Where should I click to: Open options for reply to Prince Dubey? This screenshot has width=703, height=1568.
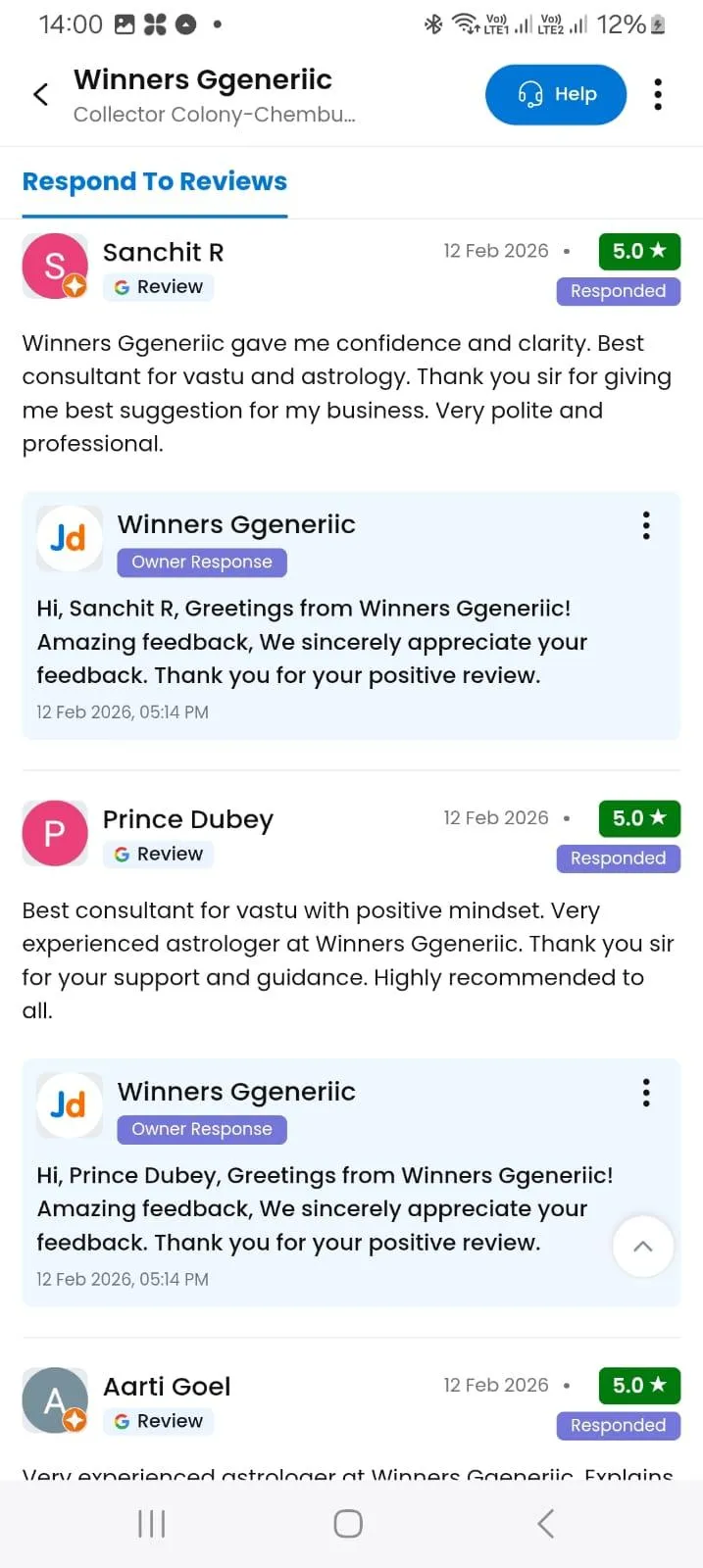tap(646, 1092)
